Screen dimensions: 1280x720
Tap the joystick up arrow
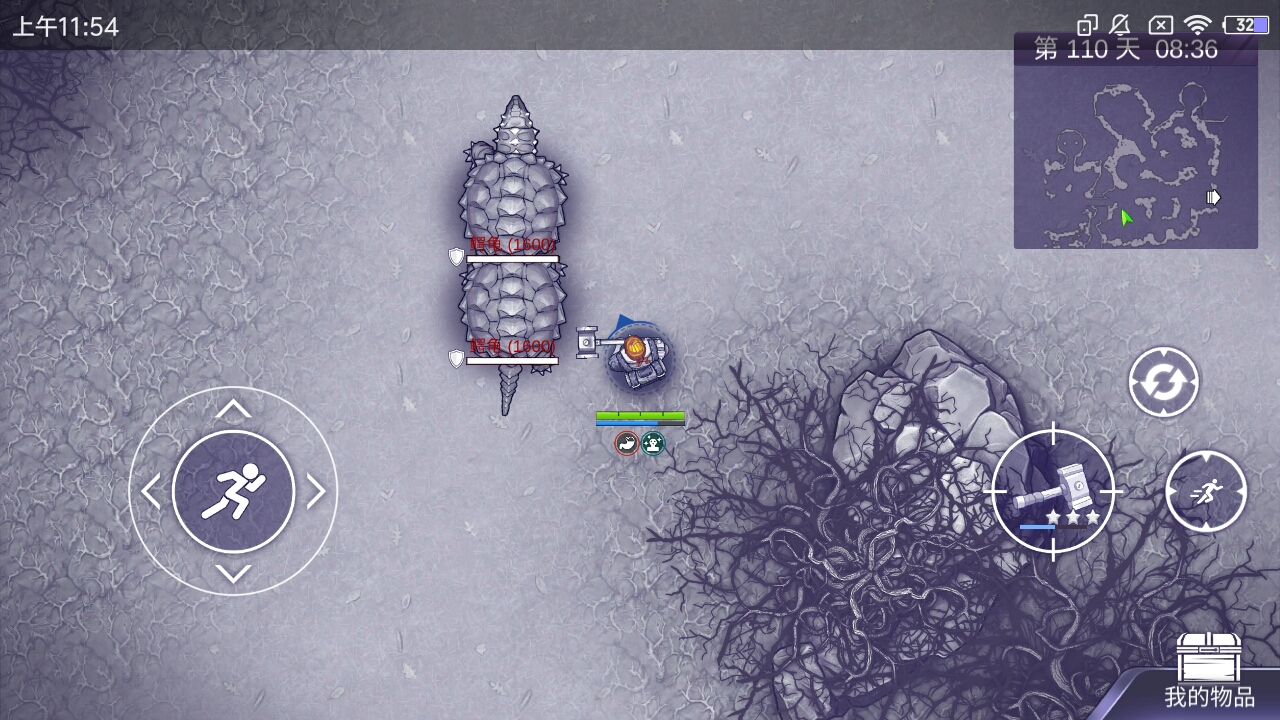click(233, 409)
